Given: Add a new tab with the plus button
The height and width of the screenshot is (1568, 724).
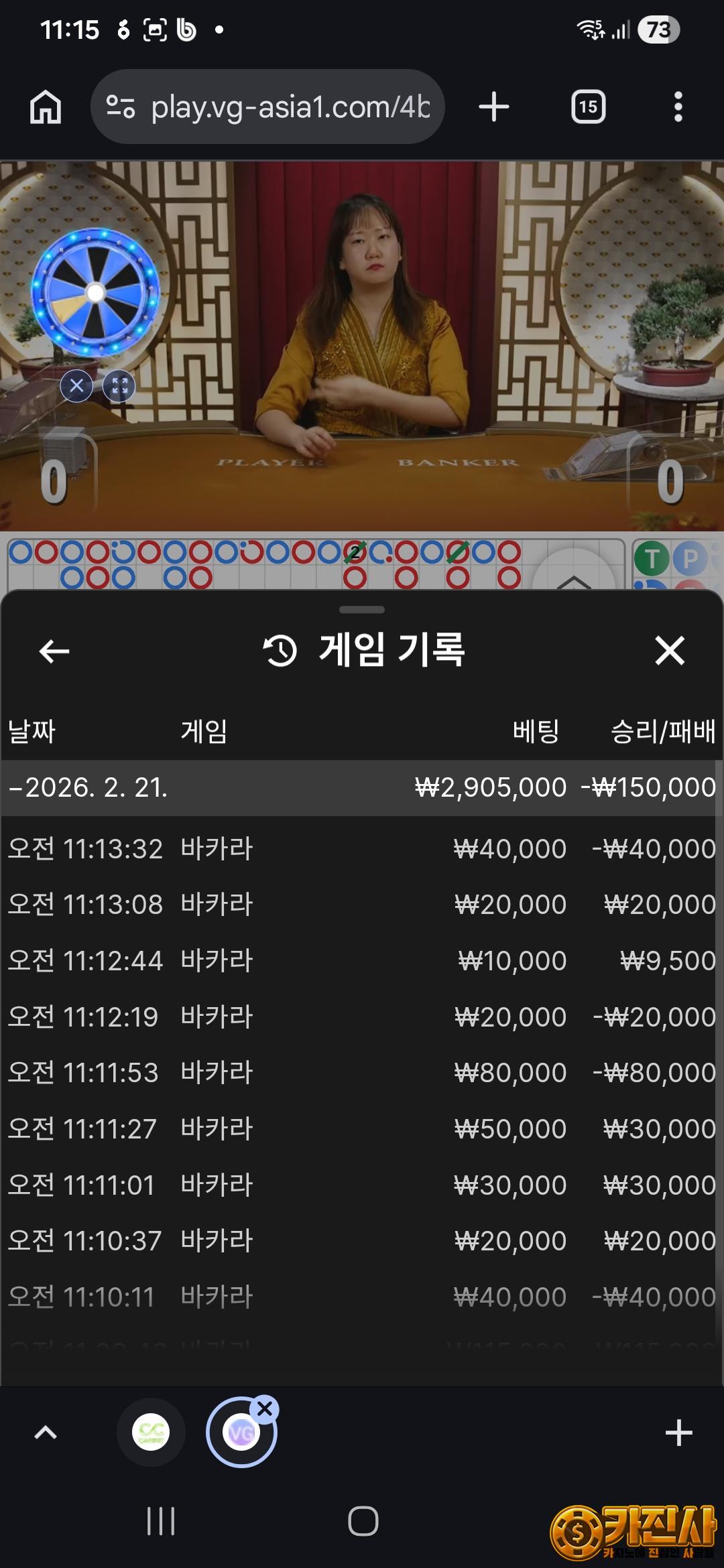Looking at the screenshot, I should pos(678,1433).
